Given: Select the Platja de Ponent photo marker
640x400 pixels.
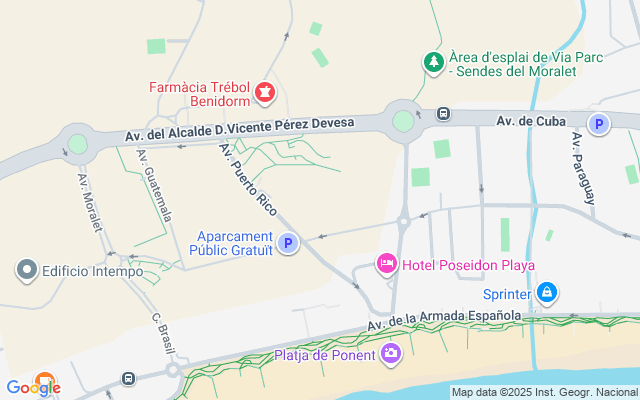Looking at the screenshot, I should tap(391, 353).
